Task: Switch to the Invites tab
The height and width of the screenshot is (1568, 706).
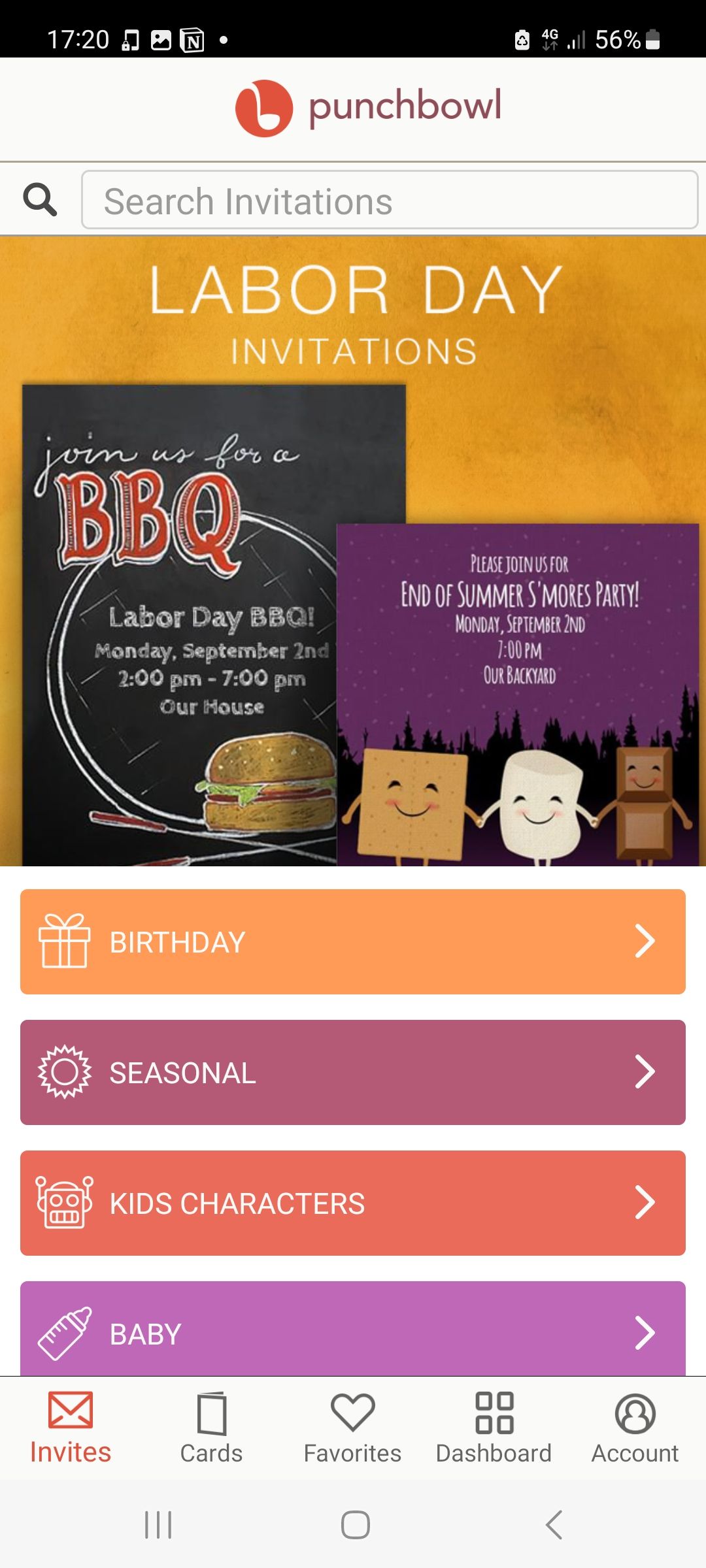Action: [x=71, y=1428]
